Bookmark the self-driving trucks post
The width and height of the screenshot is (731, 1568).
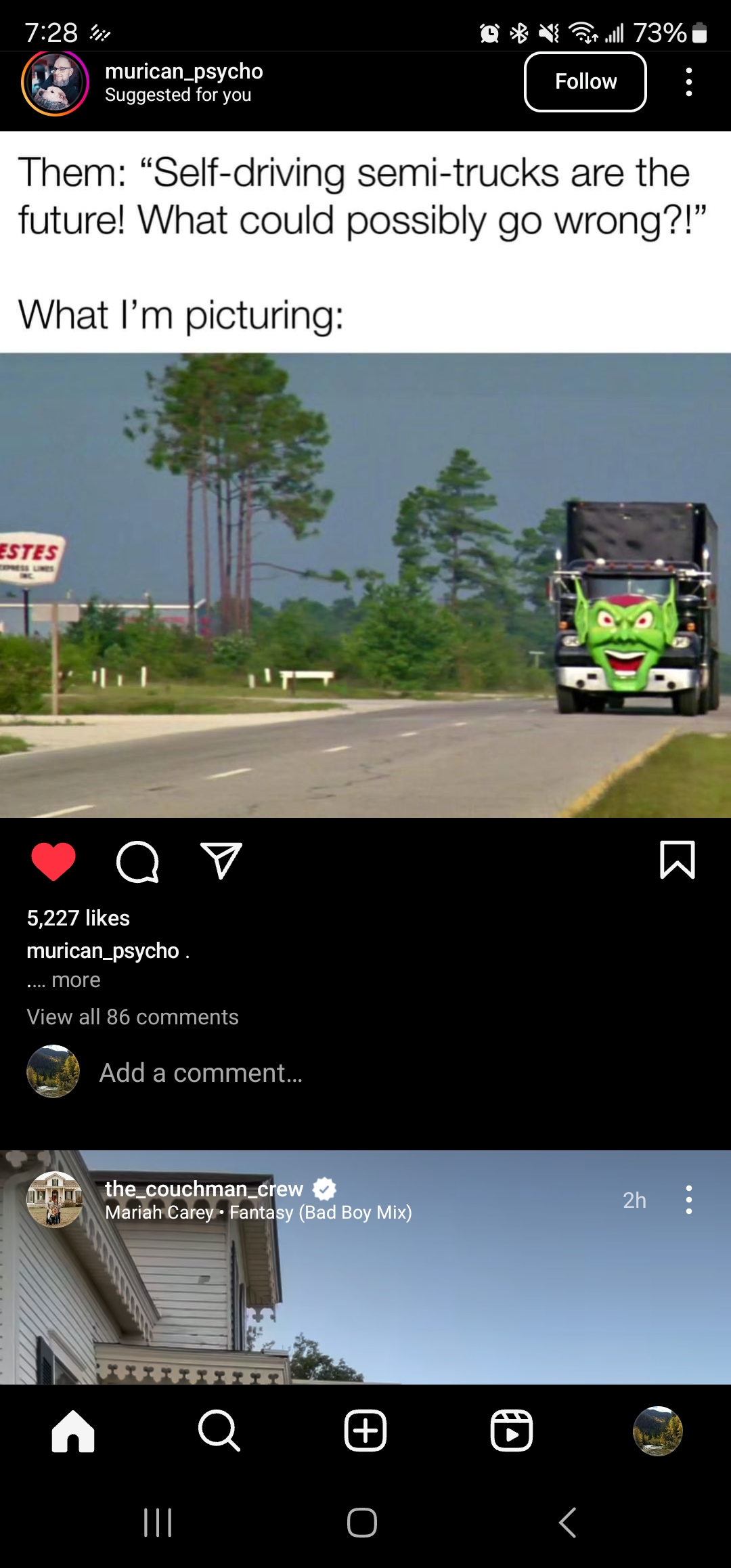pos(677,861)
